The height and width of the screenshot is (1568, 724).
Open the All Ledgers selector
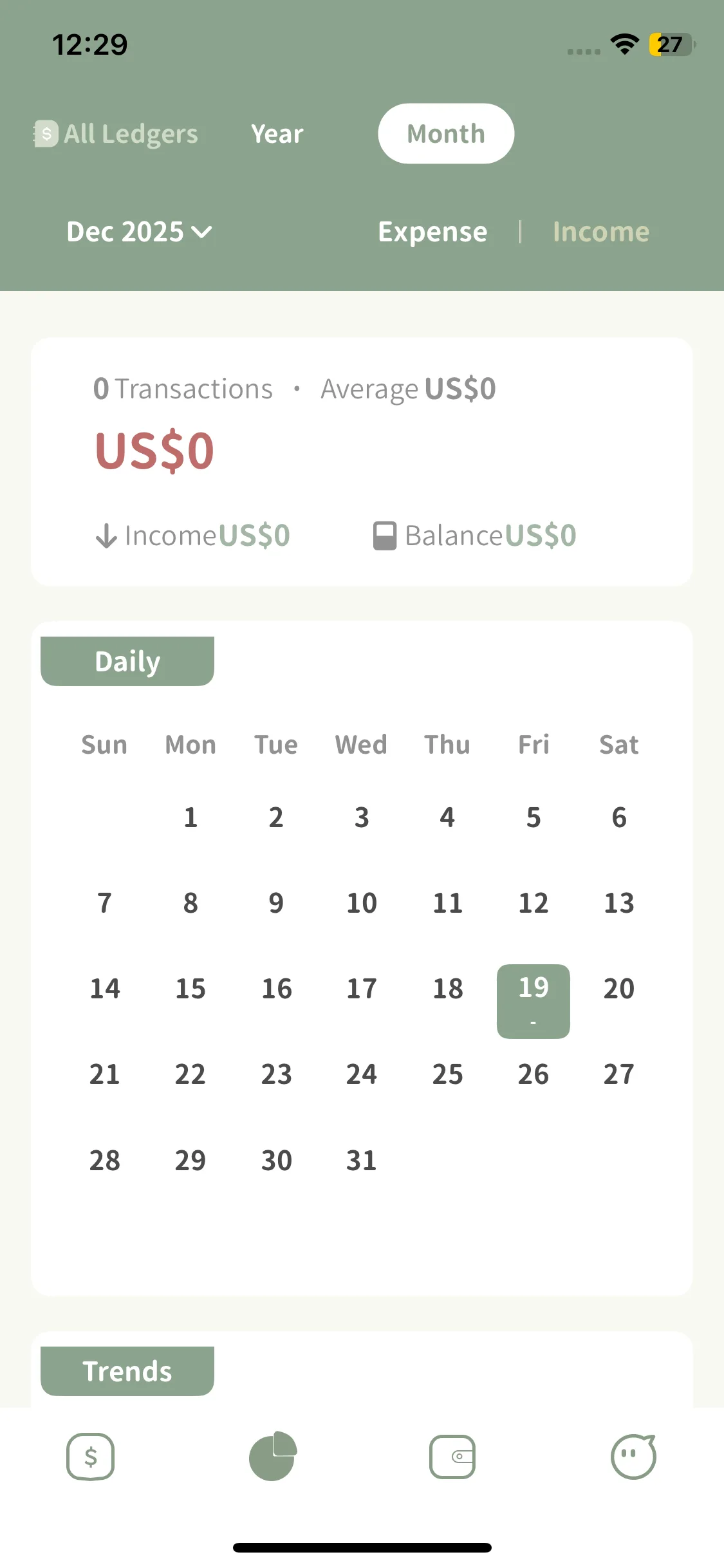click(116, 134)
